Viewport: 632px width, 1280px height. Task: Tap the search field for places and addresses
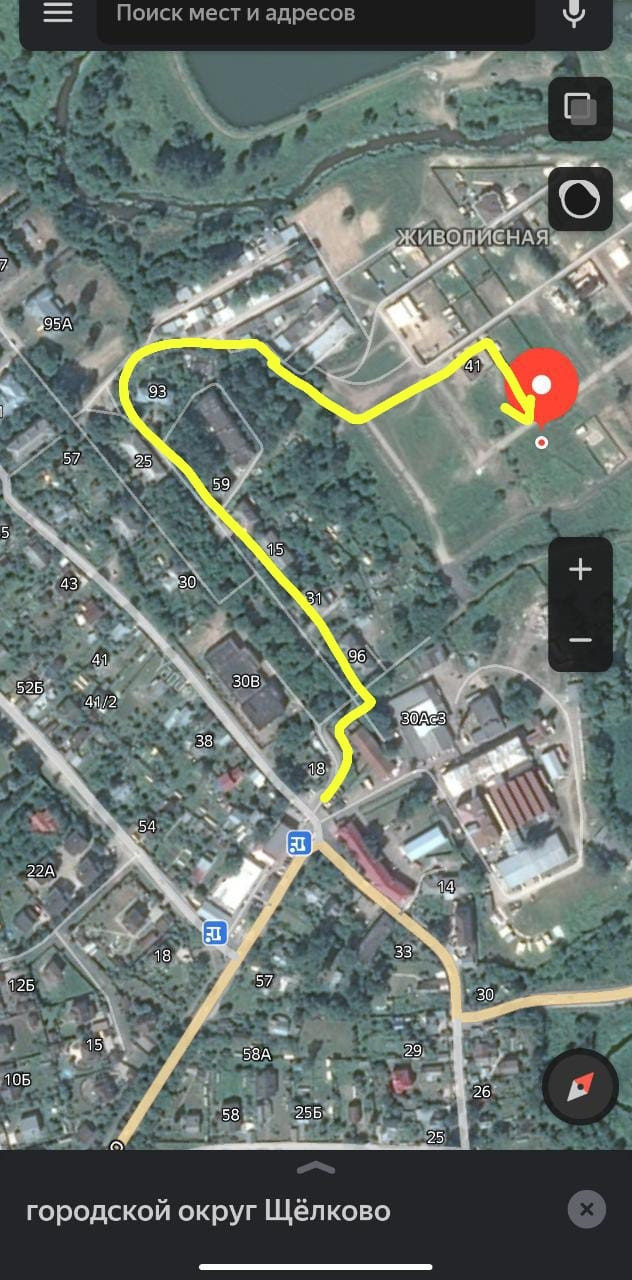(320, 14)
